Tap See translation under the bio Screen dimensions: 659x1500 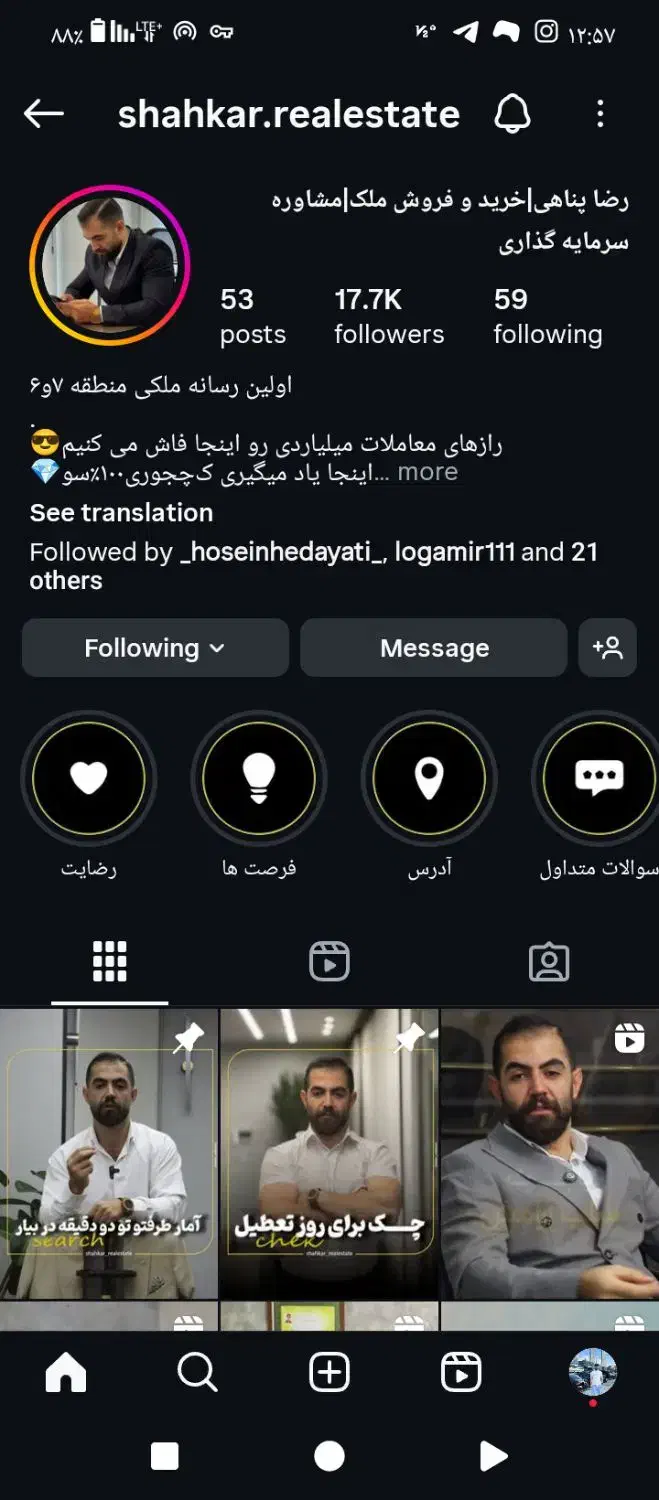point(121,513)
